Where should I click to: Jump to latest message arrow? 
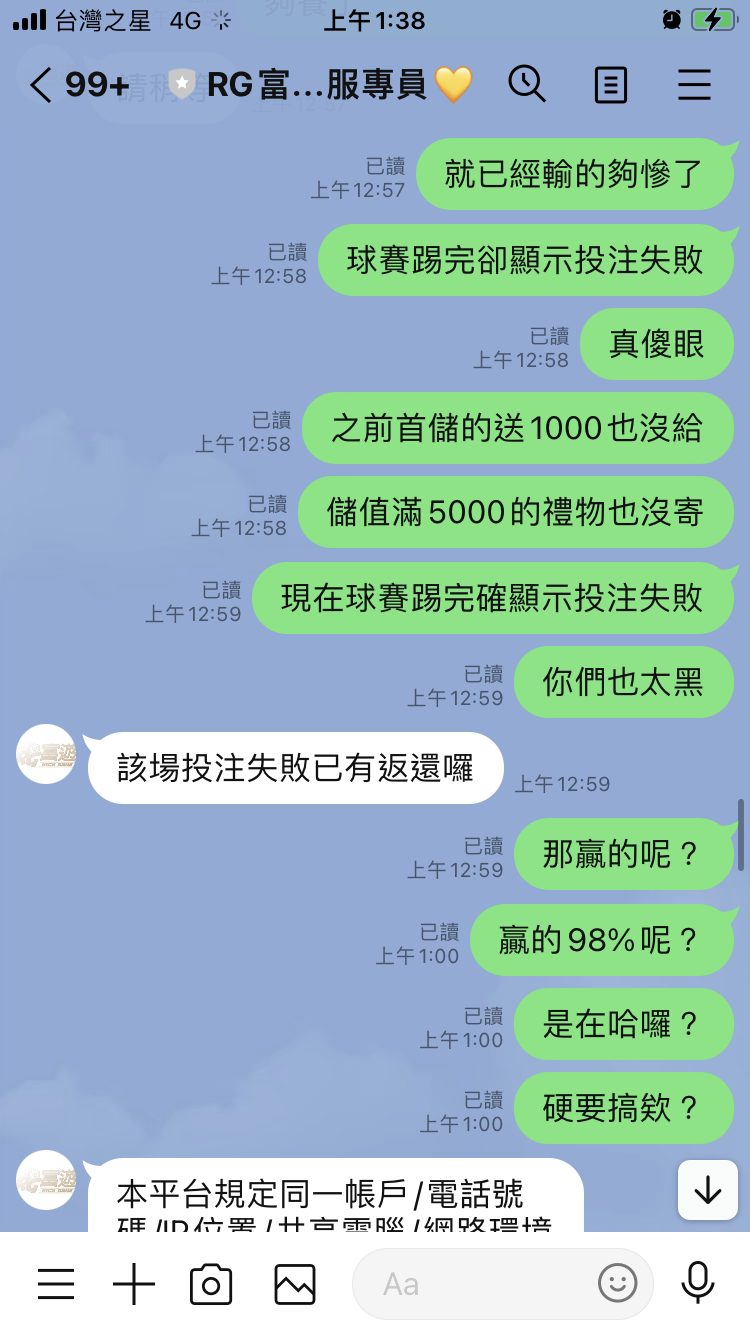(x=708, y=1190)
